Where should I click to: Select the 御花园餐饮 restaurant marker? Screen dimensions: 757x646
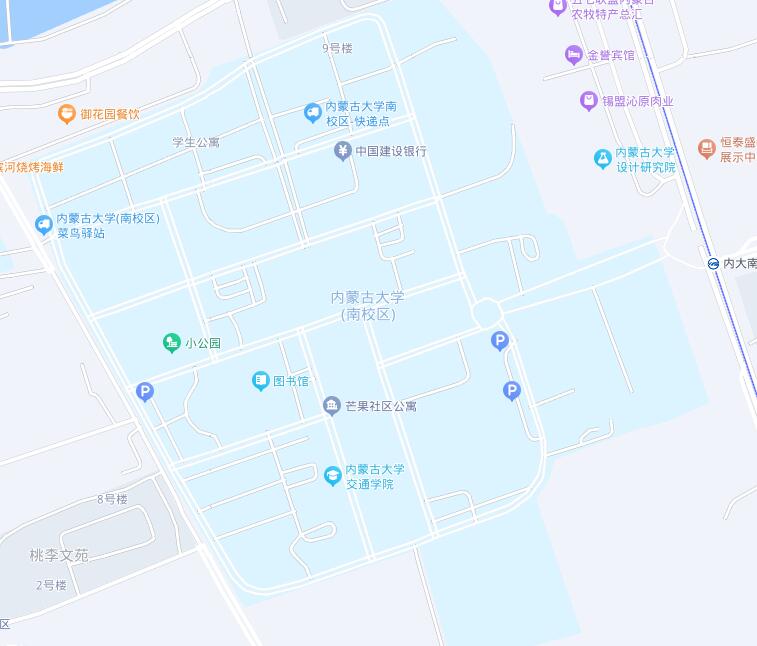tap(67, 114)
